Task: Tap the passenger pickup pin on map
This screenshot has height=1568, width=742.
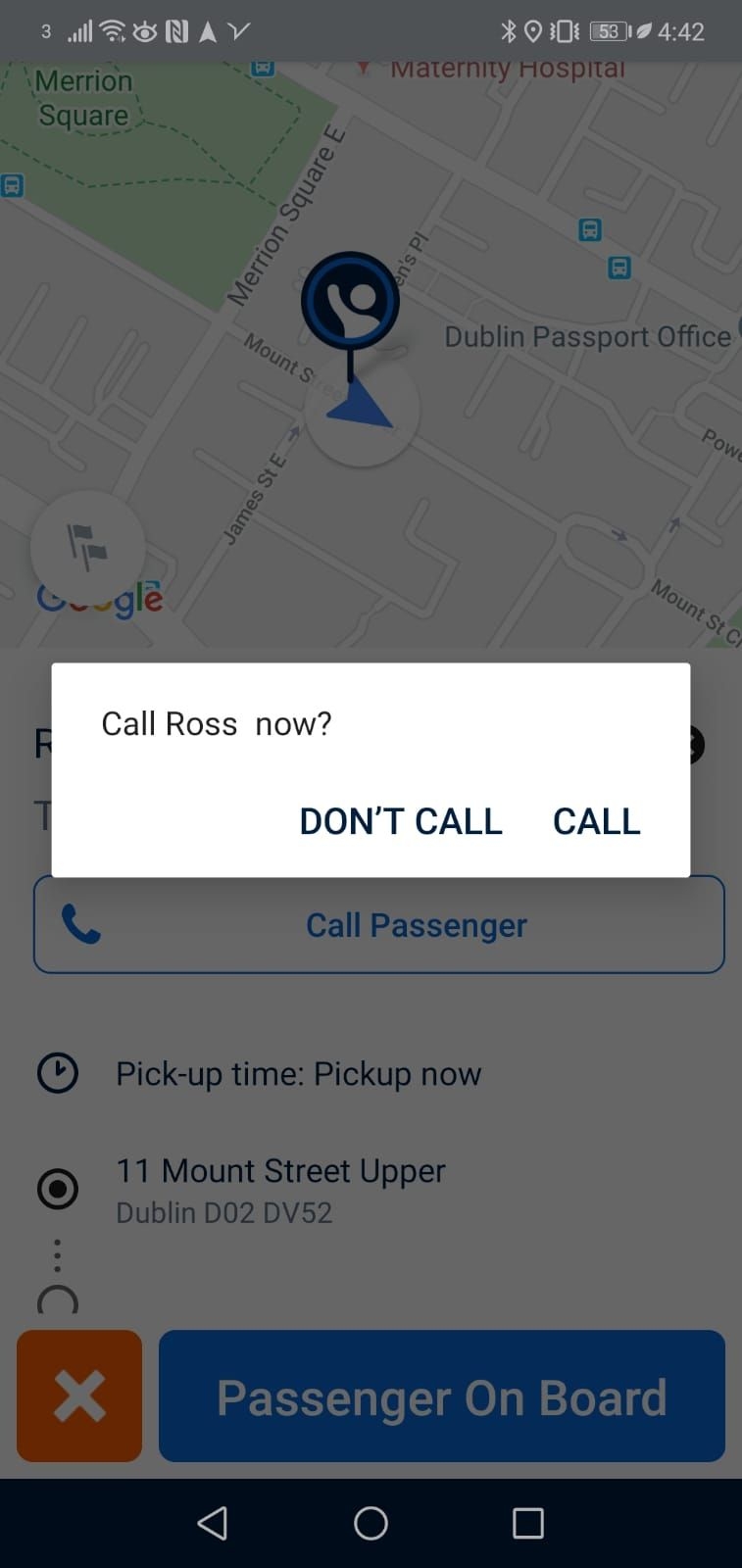Action: (x=350, y=301)
